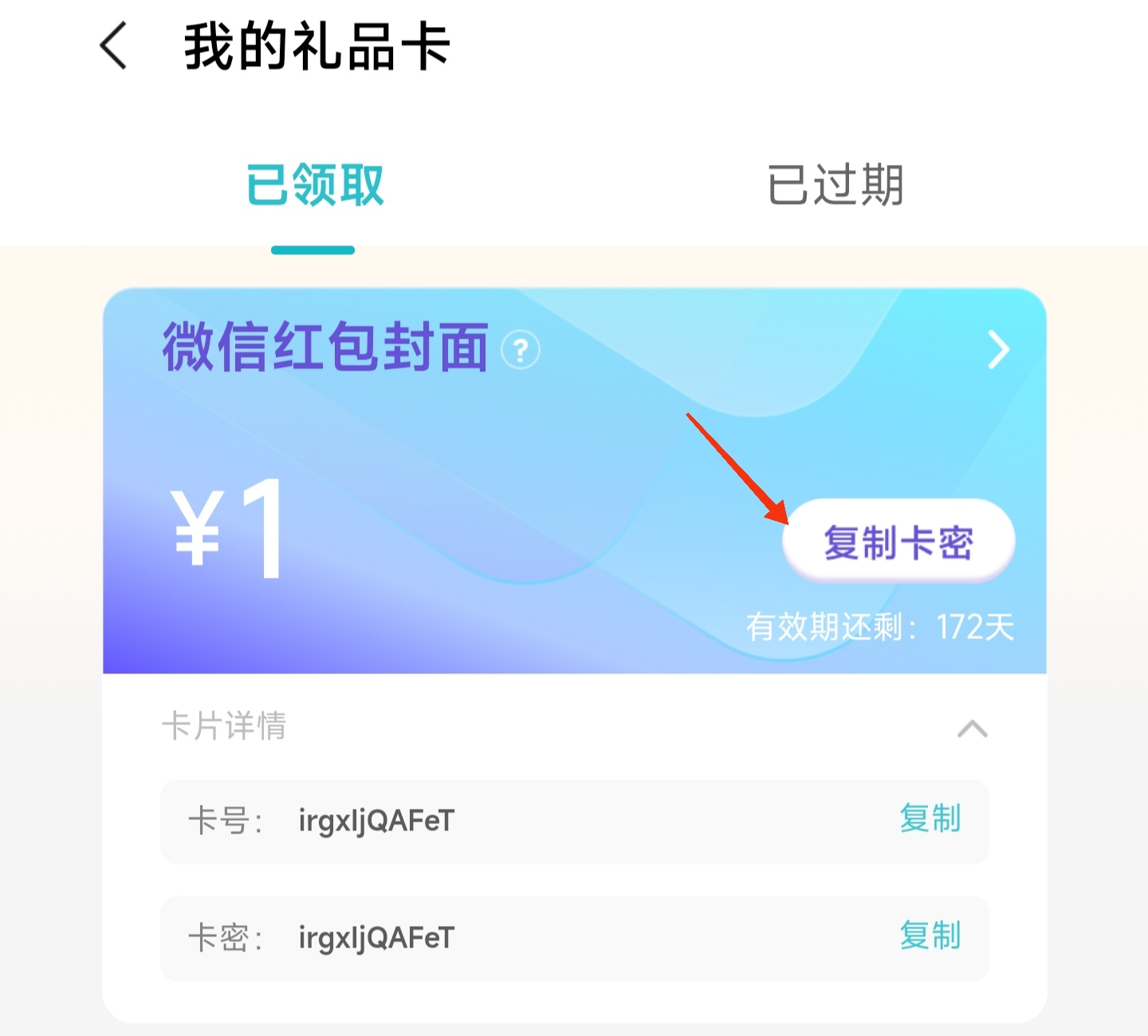Switch to the 已过期 tab

click(x=835, y=186)
